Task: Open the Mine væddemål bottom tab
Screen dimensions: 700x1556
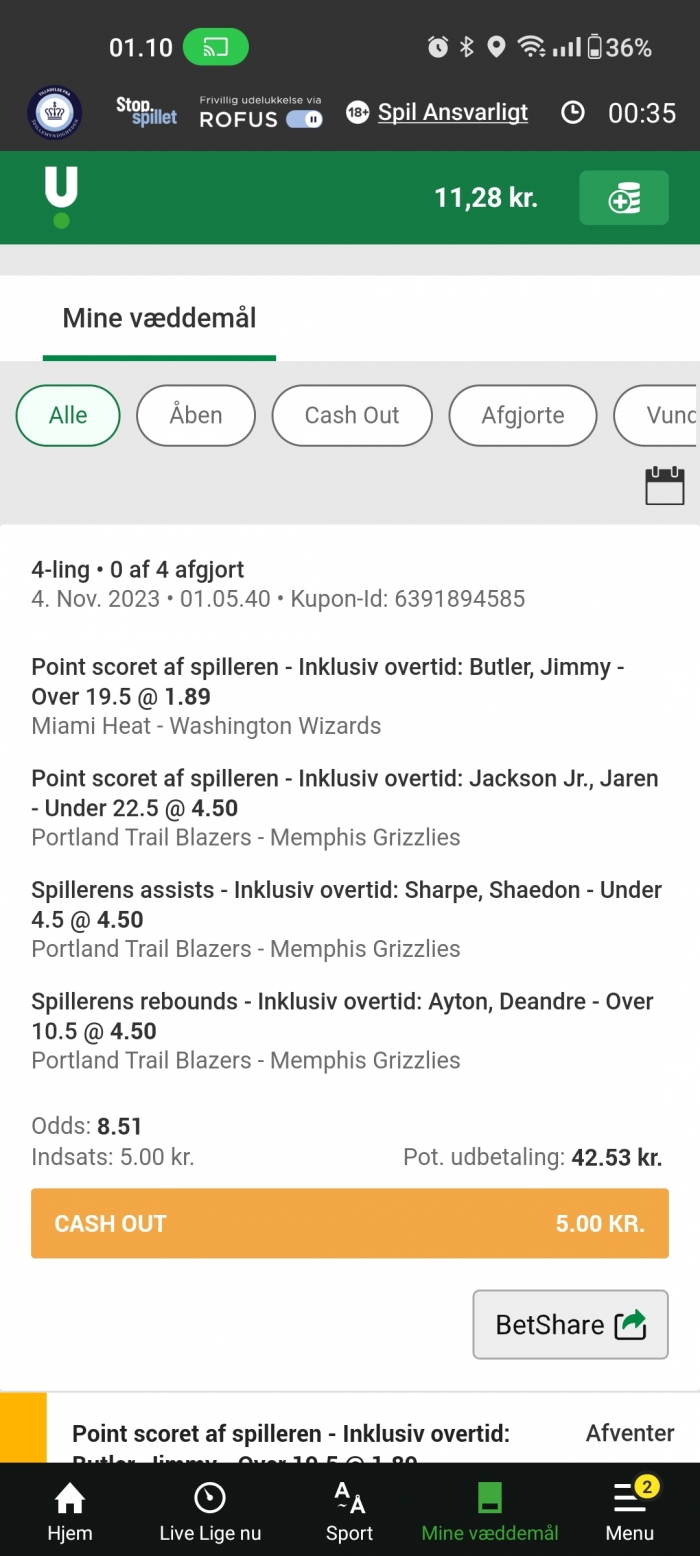Action: coord(489,1511)
